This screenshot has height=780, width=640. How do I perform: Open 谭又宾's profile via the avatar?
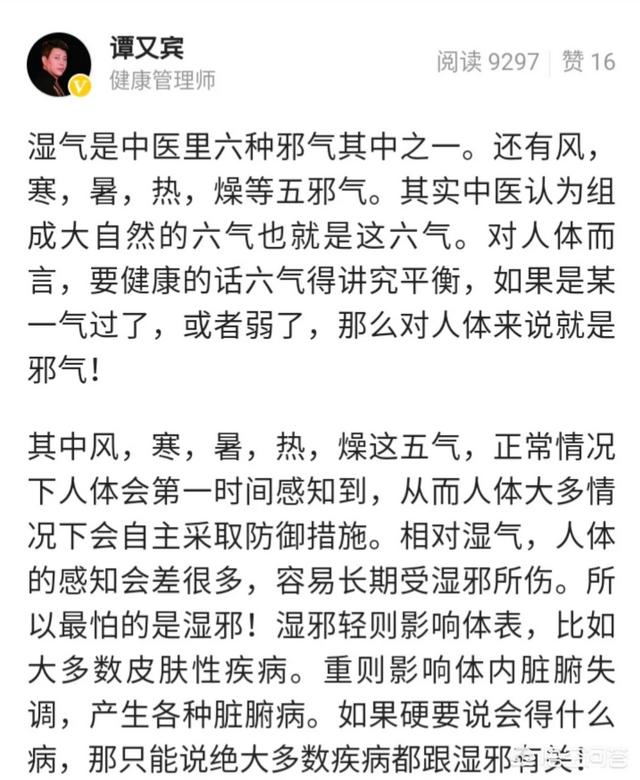58,64
